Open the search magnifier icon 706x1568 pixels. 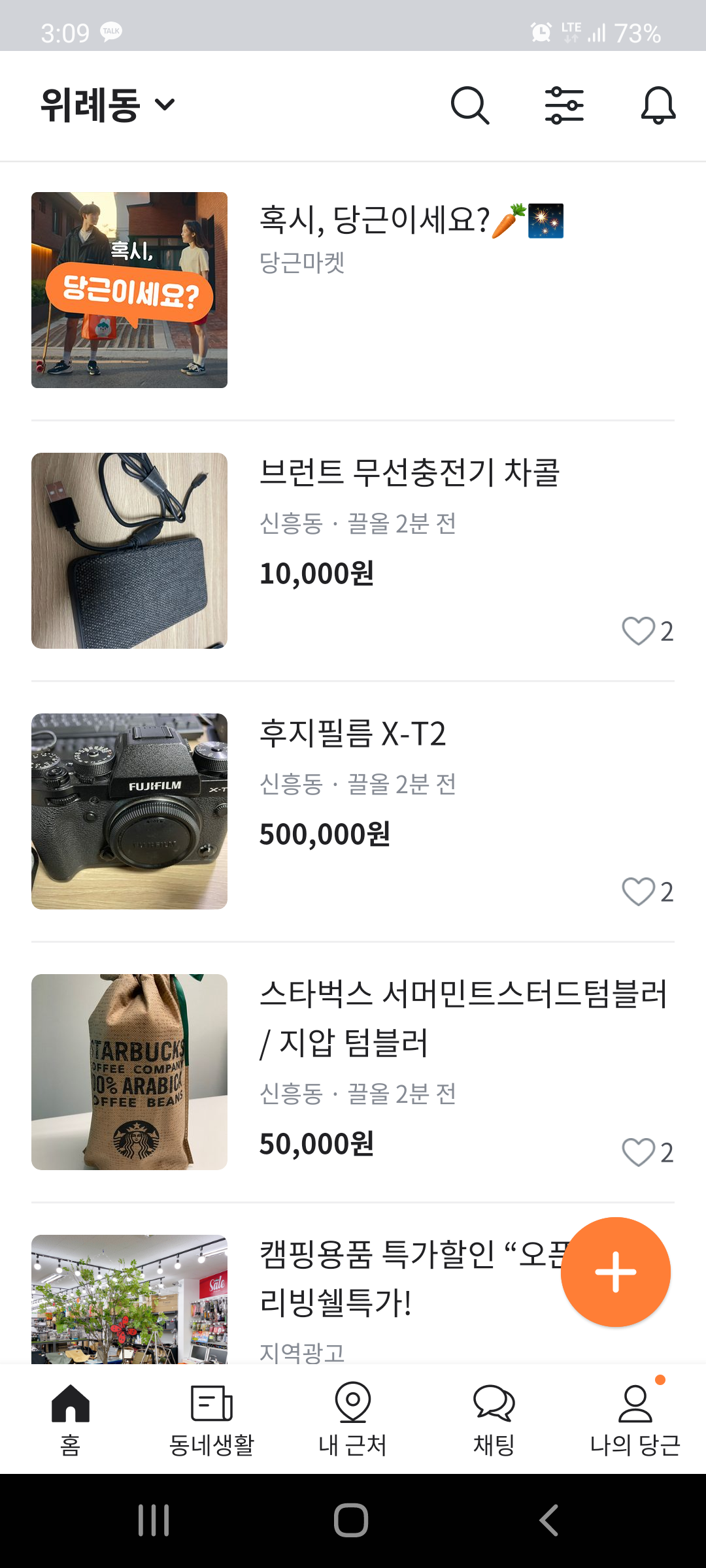point(469,105)
